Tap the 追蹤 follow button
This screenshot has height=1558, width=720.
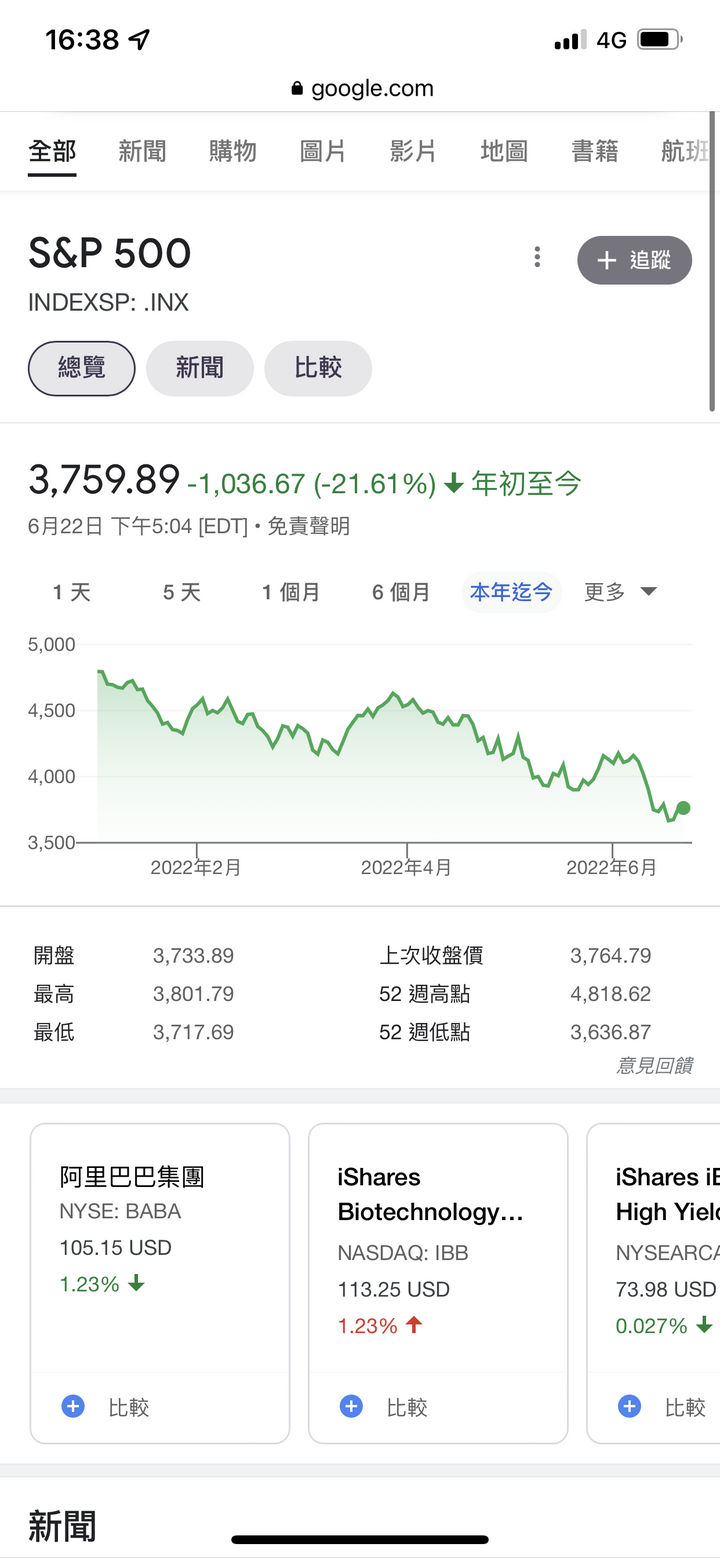(x=634, y=260)
